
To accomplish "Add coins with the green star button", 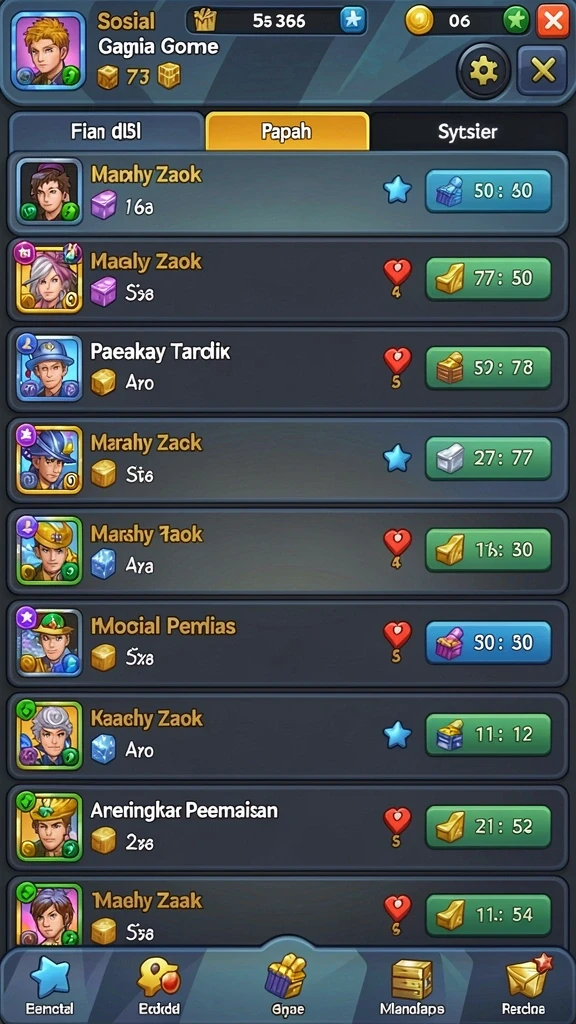I will click(516, 21).
